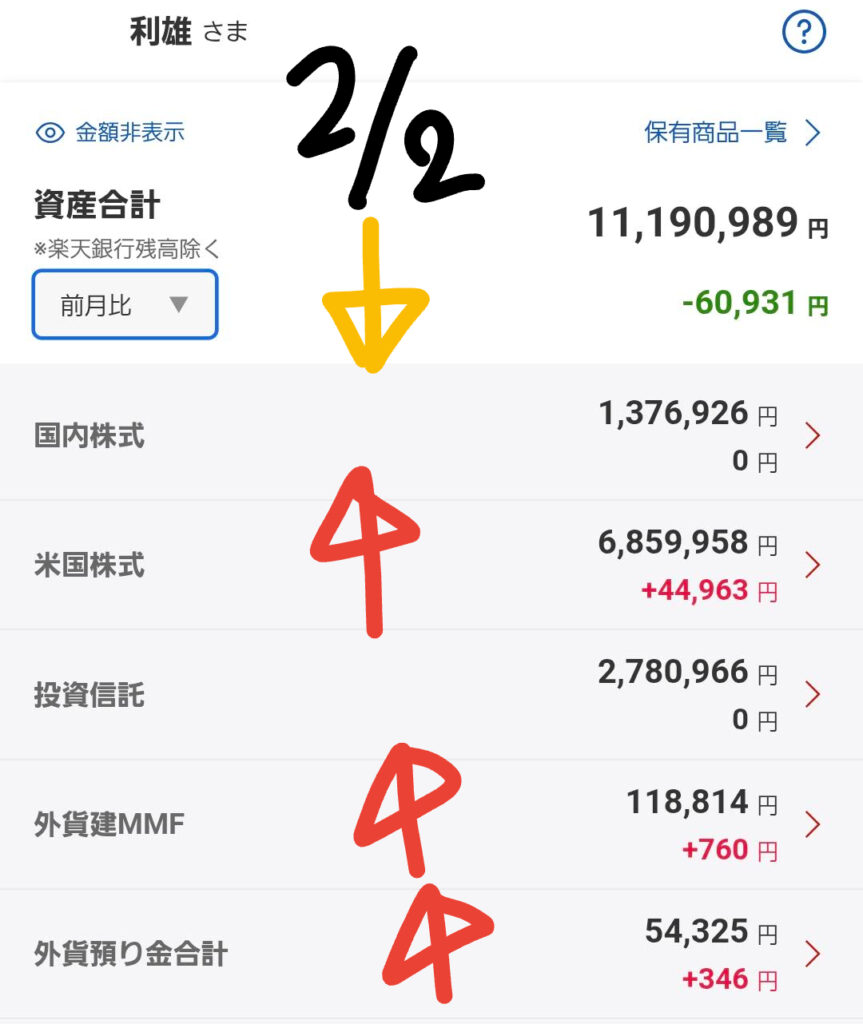Open 外貨預り金合計 details
This screenshot has height=1024, width=863.
tap(430, 954)
